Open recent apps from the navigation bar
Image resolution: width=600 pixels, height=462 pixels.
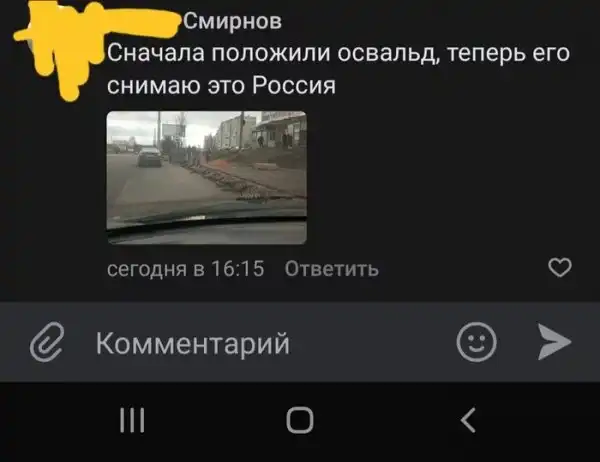click(131, 420)
